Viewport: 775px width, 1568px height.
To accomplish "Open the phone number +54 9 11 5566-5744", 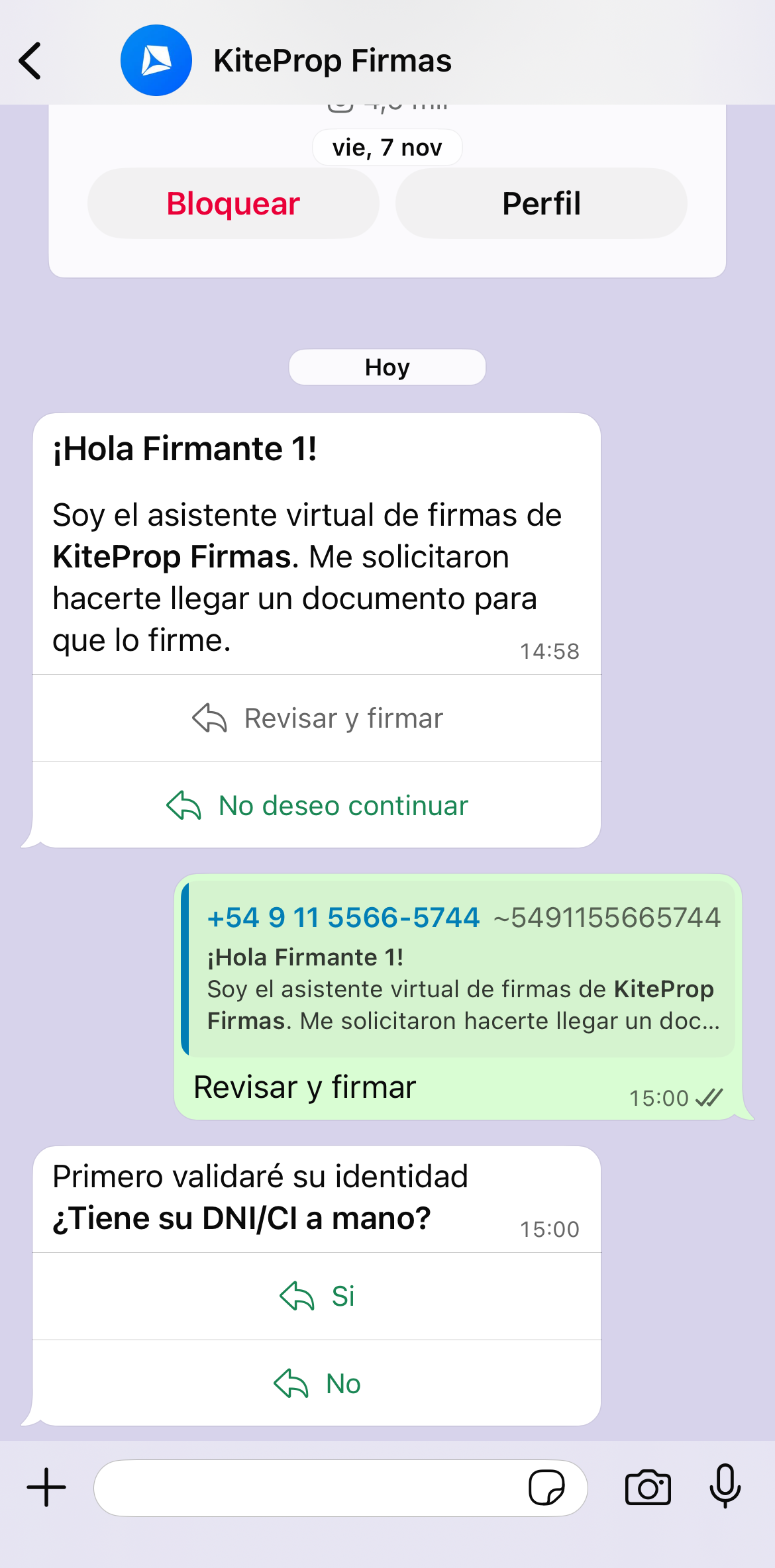I will [343, 918].
